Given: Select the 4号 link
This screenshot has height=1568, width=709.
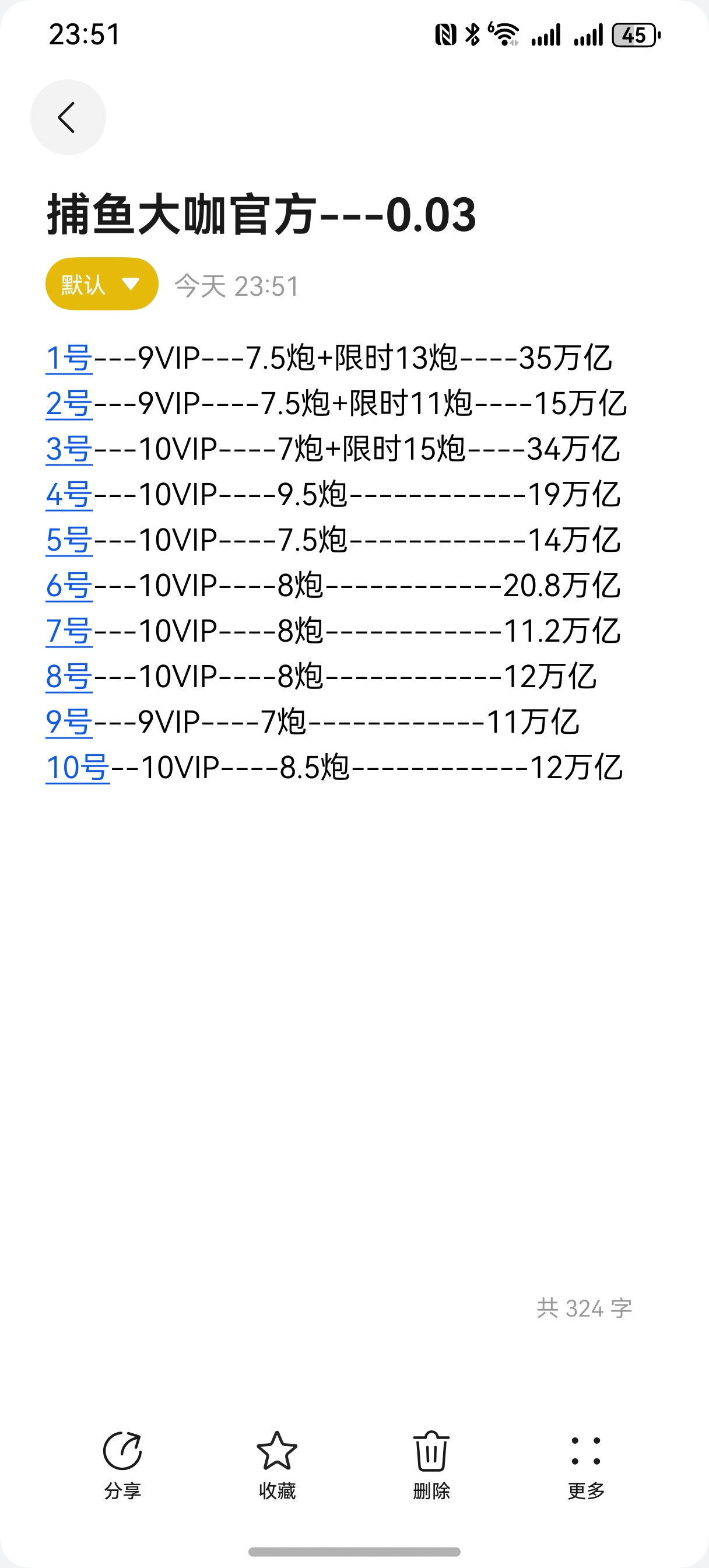Looking at the screenshot, I should tap(69, 494).
